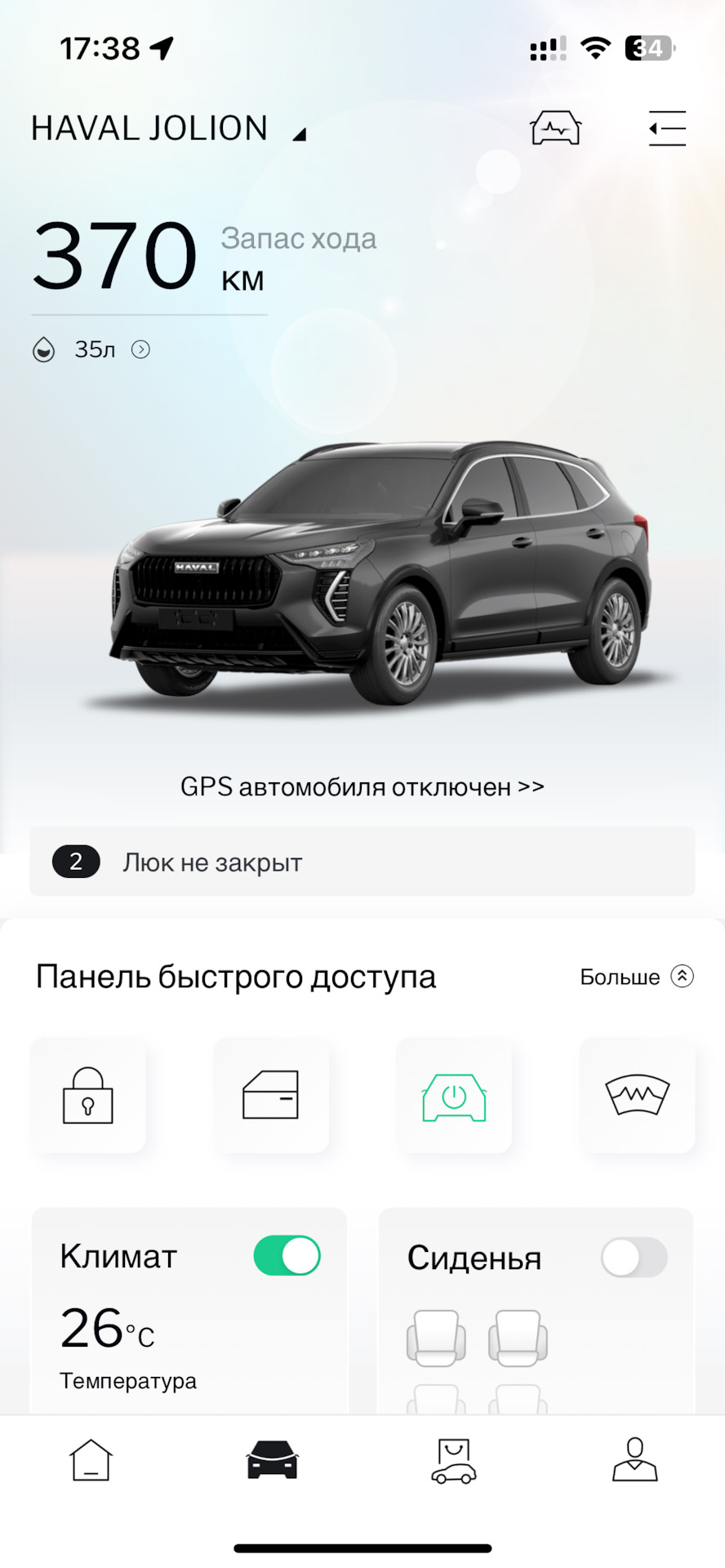The width and height of the screenshot is (725, 1568).
Task: Open the GPS автомобиля отключен link
Action: (x=362, y=786)
